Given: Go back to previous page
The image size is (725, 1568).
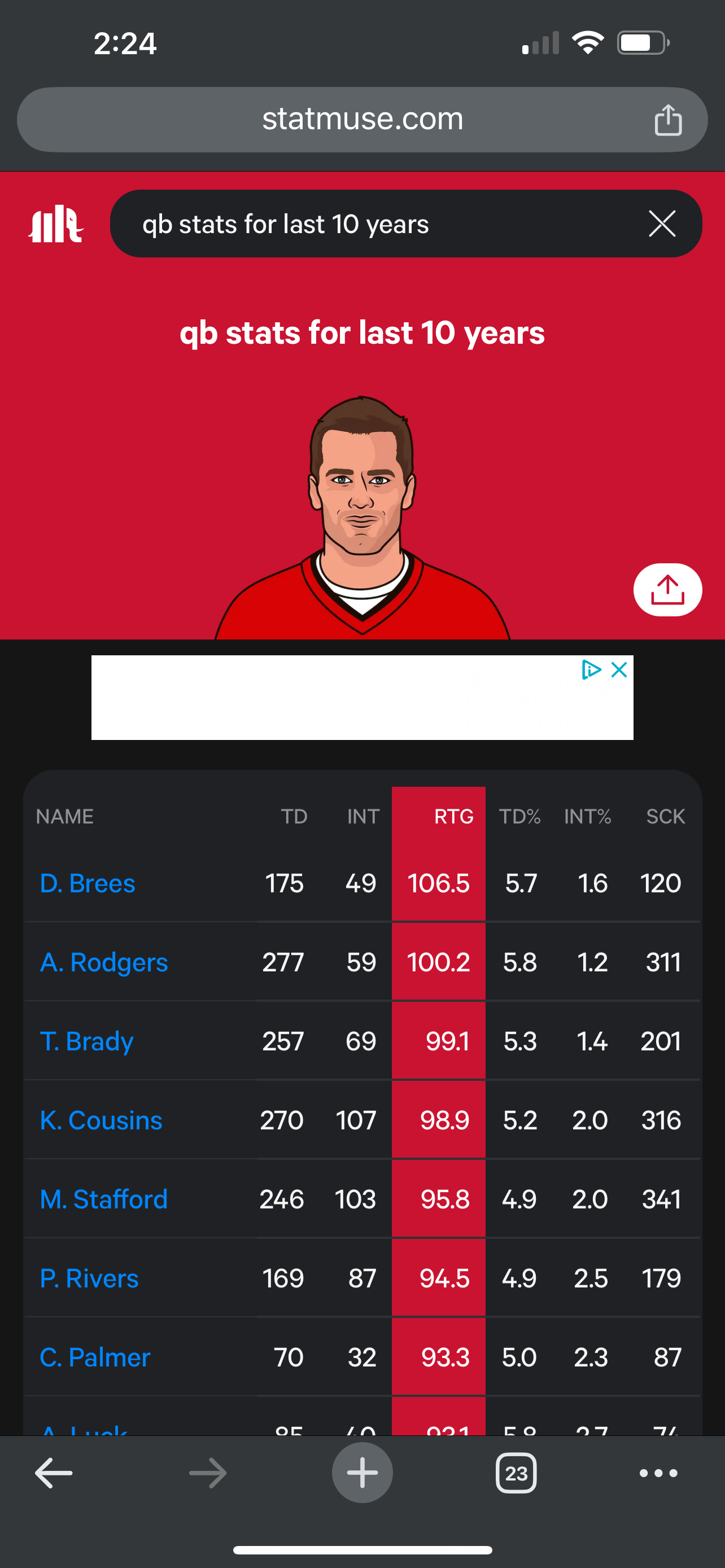Looking at the screenshot, I should tap(54, 1473).
